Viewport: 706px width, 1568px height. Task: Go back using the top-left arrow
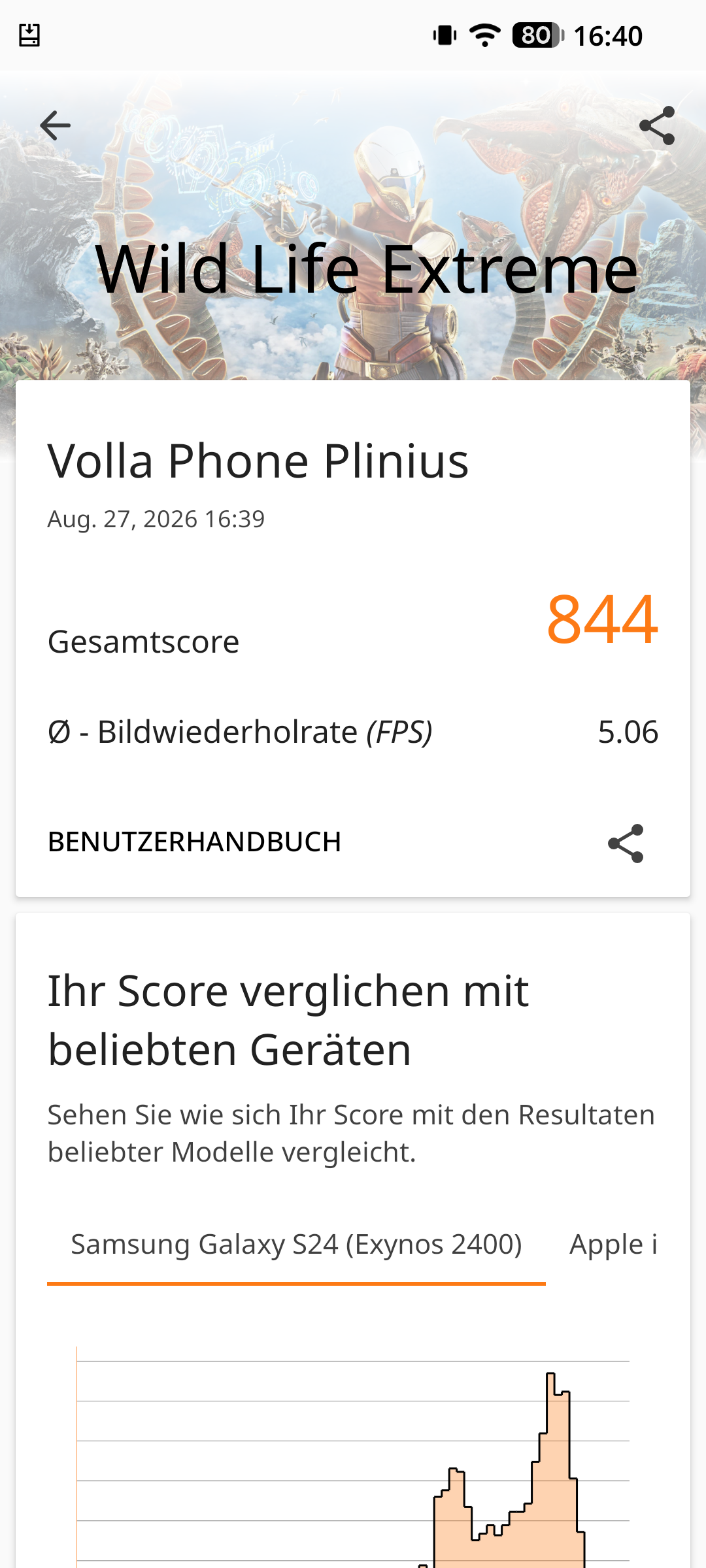pos(55,125)
